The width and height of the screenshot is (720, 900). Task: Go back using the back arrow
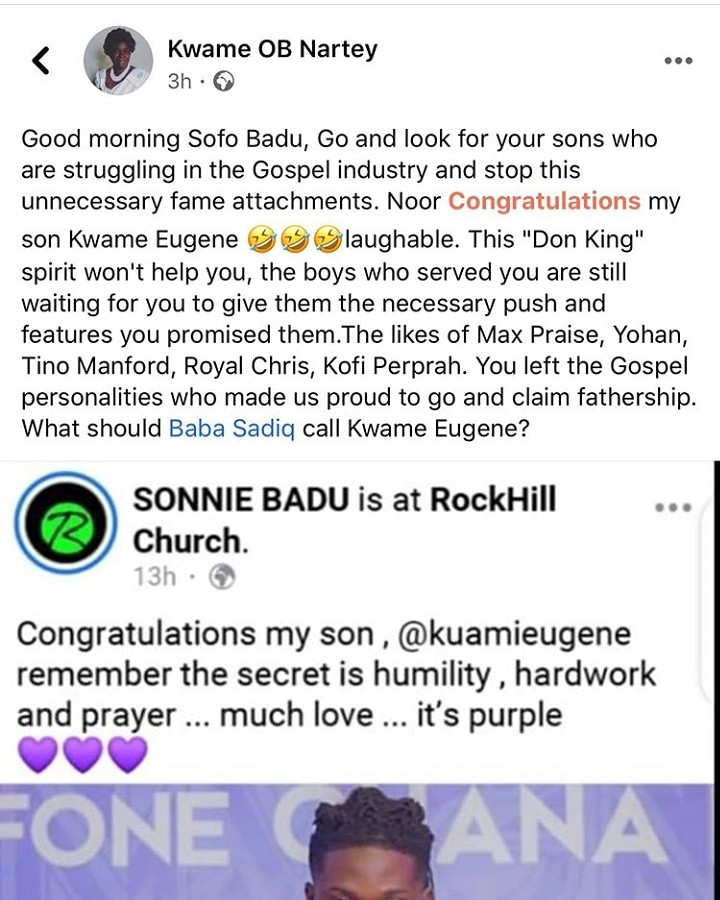click(x=41, y=62)
